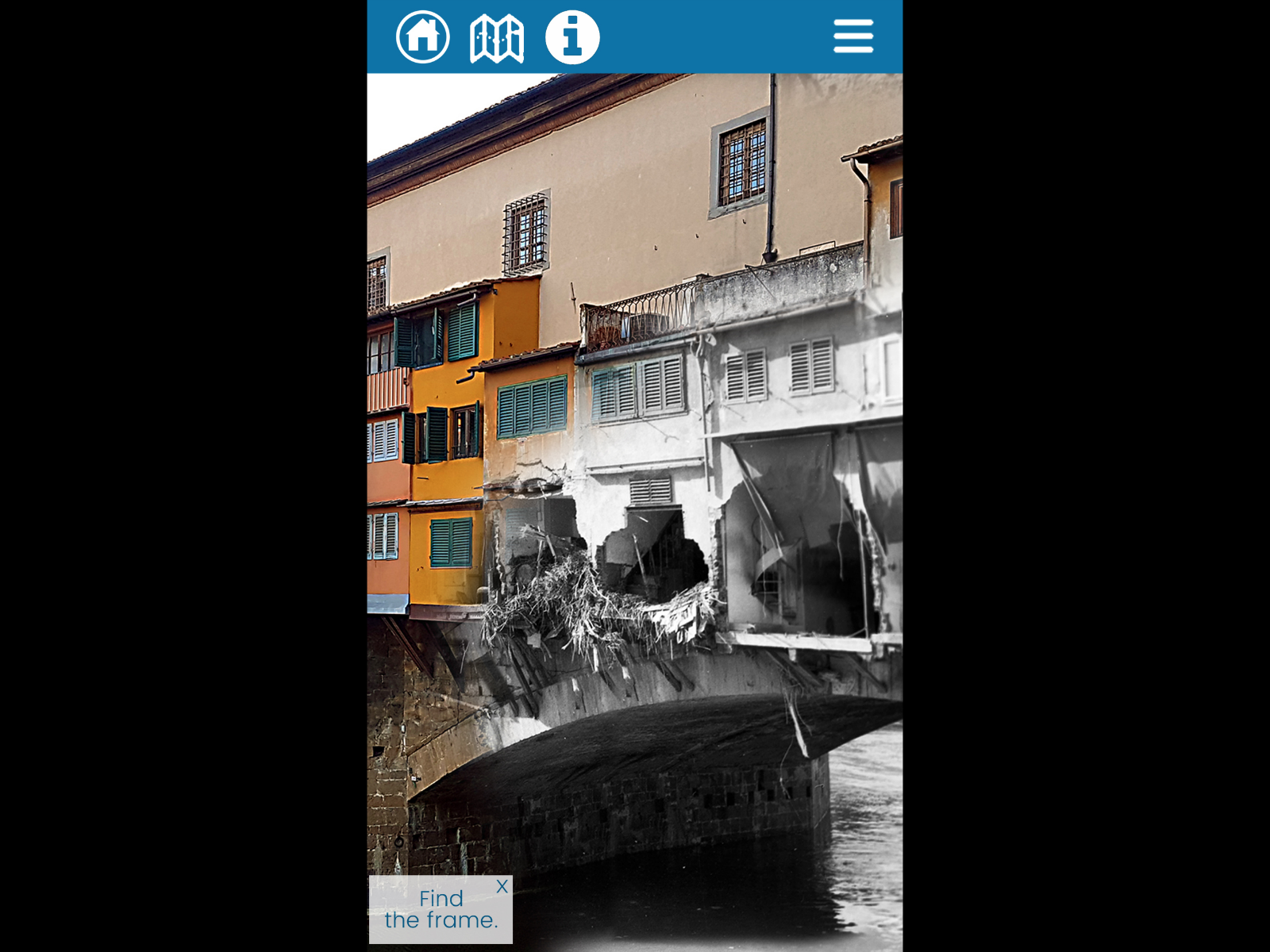The height and width of the screenshot is (952, 1270).
Task: Go to the home screen icon
Action: click(422, 36)
